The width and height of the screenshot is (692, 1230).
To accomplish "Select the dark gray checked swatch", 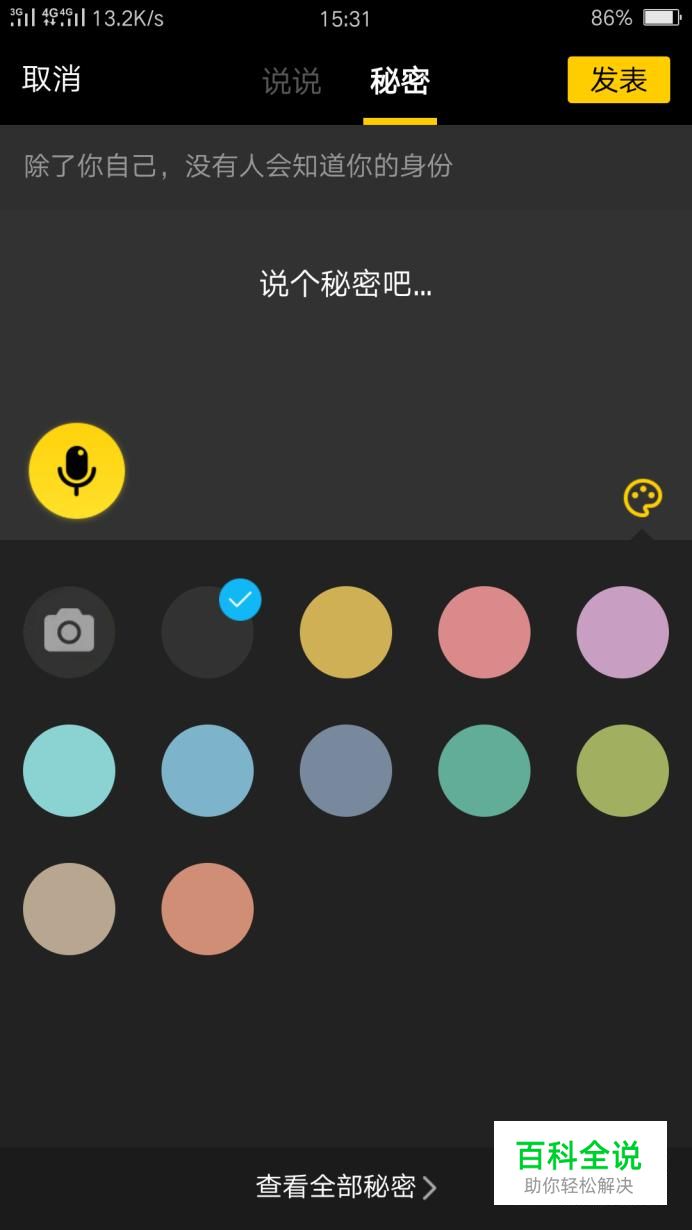I will click(207, 632).
